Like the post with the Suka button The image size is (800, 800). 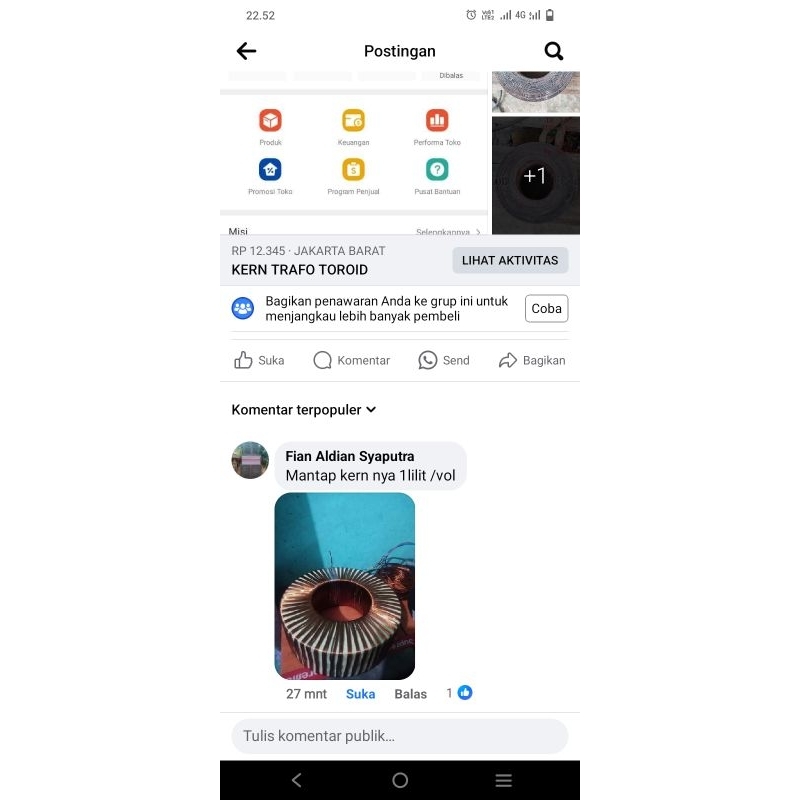click(259, 360)
